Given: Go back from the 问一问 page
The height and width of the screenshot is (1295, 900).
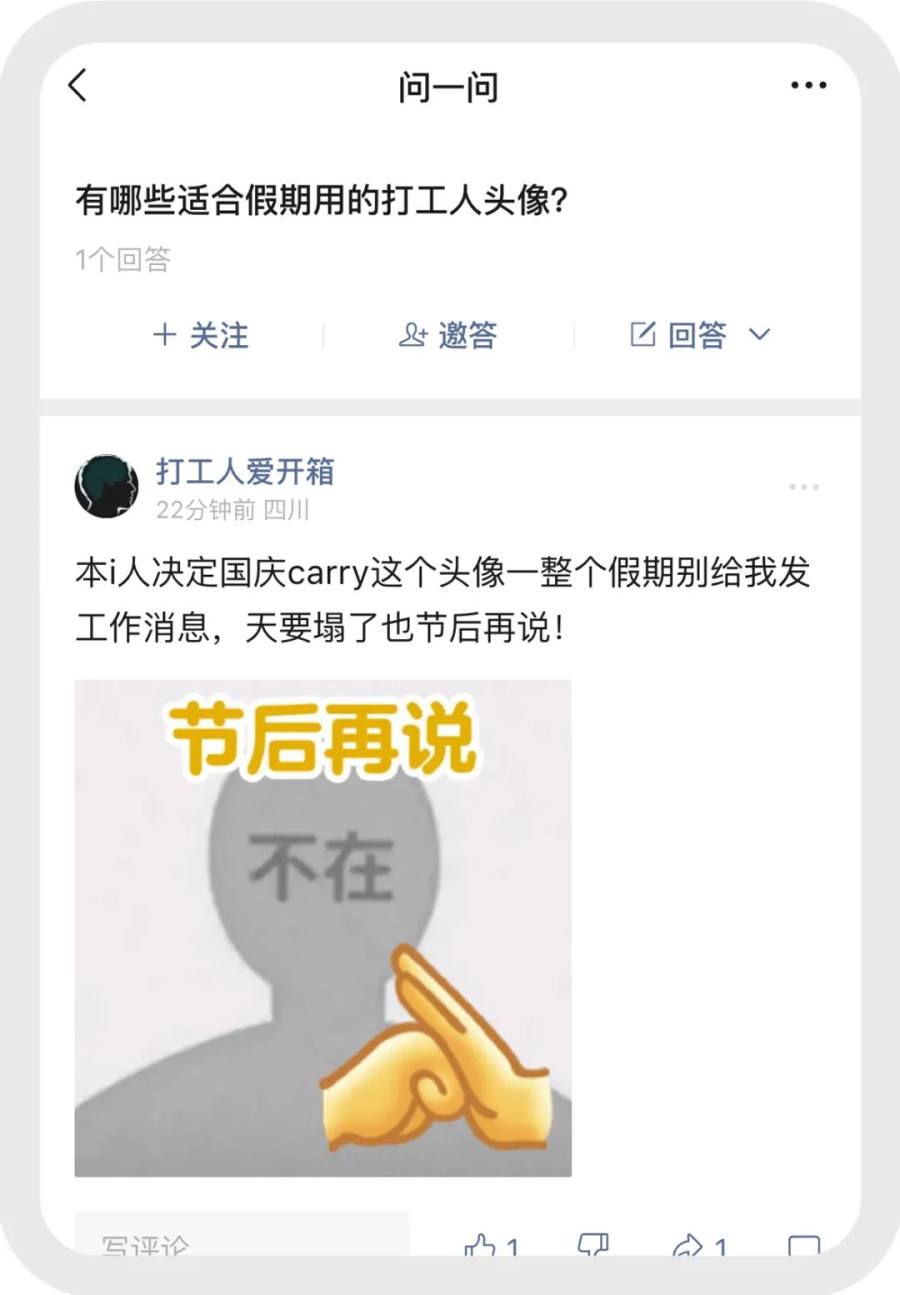Looking at the screenshot, I should coord(78,86).
